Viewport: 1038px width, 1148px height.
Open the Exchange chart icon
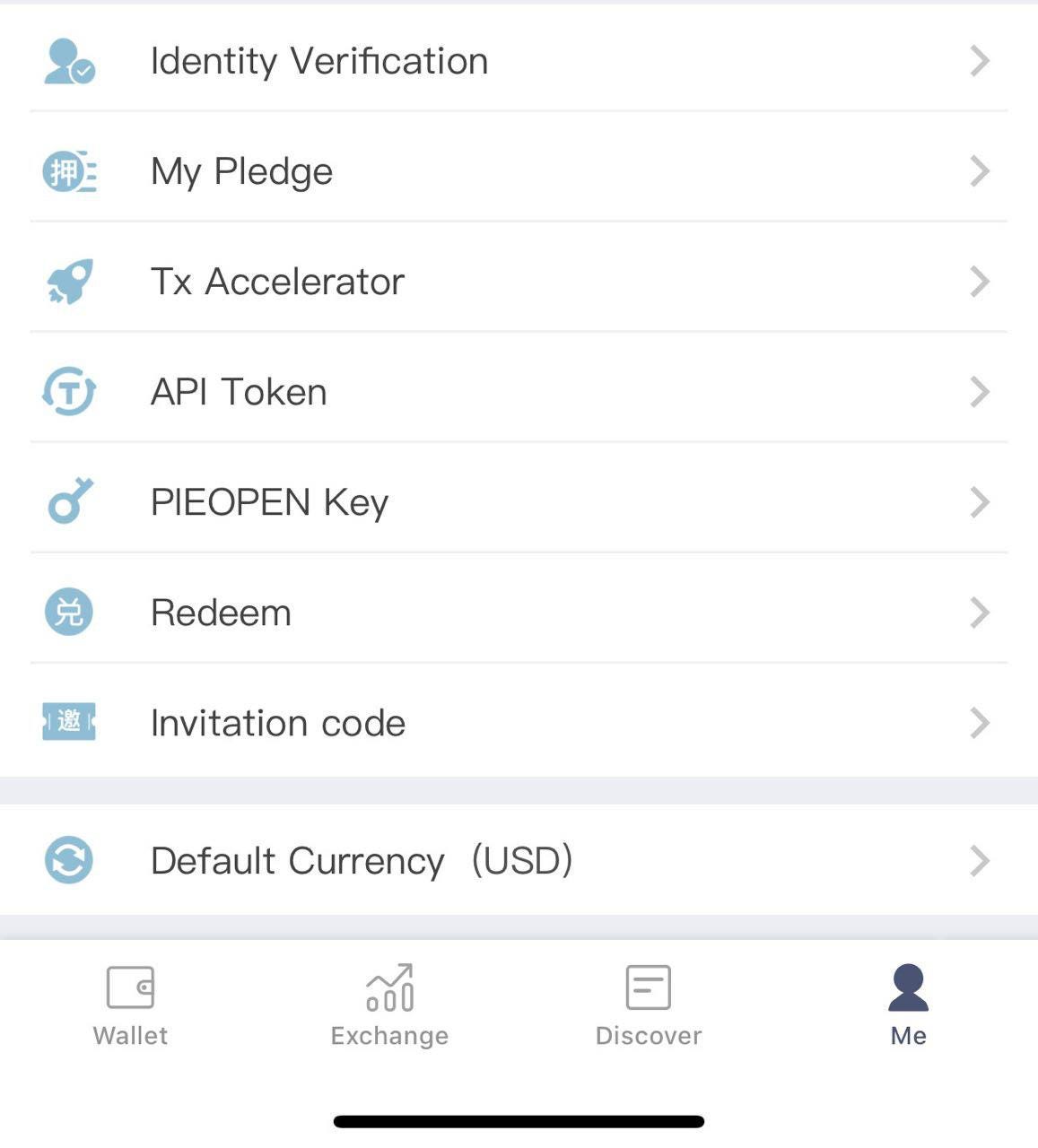pos(389,987)
